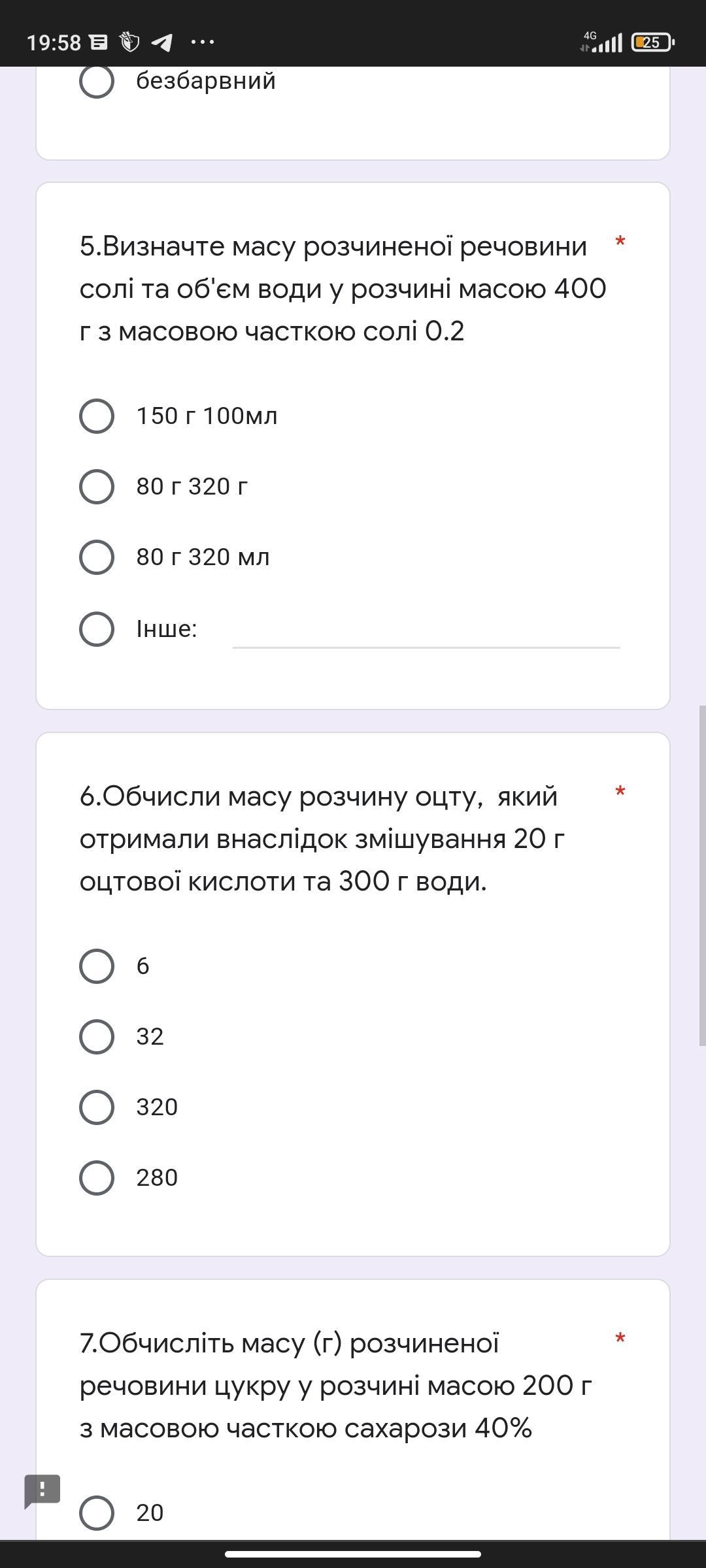The width and height of the screenshot is (706, 1568).
Task: Open the report problem feedback icon
Action: point(42,1491)
